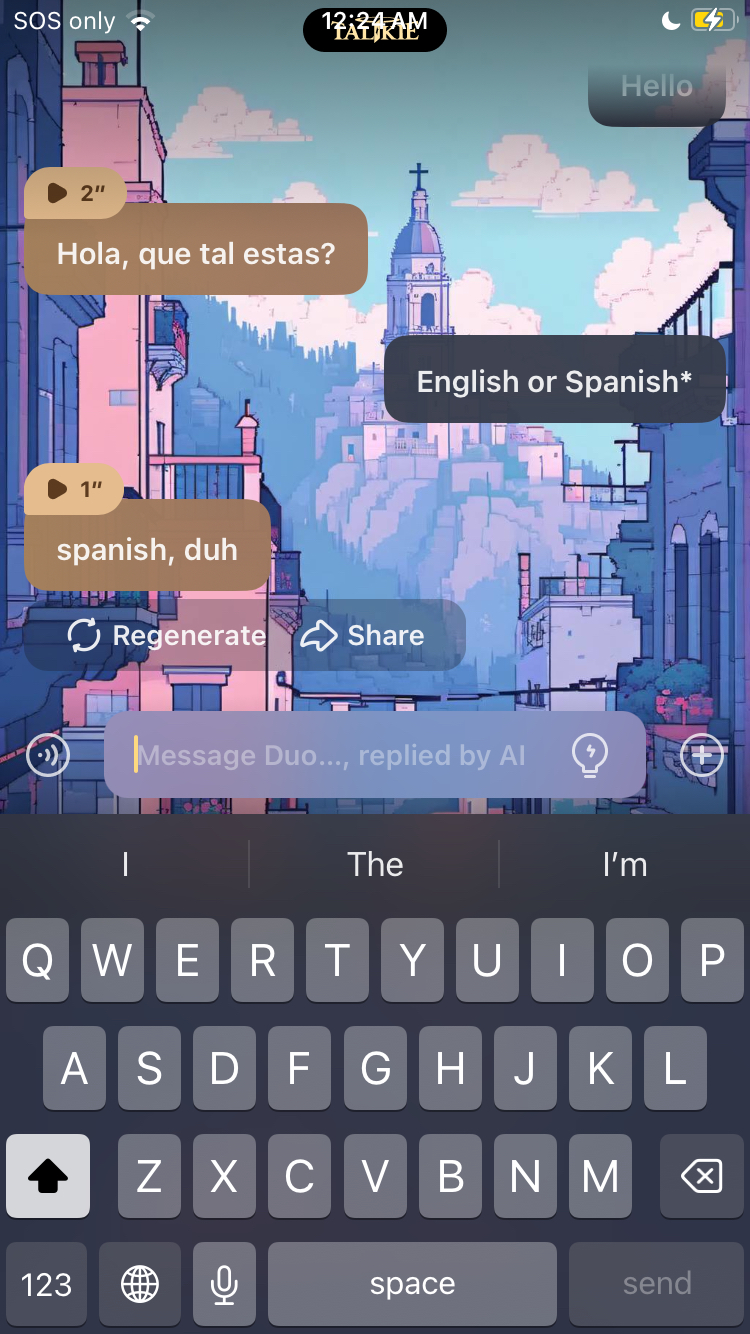Regenerate the last AI reply
750x1334 pixels.
[x=165, y=636]
